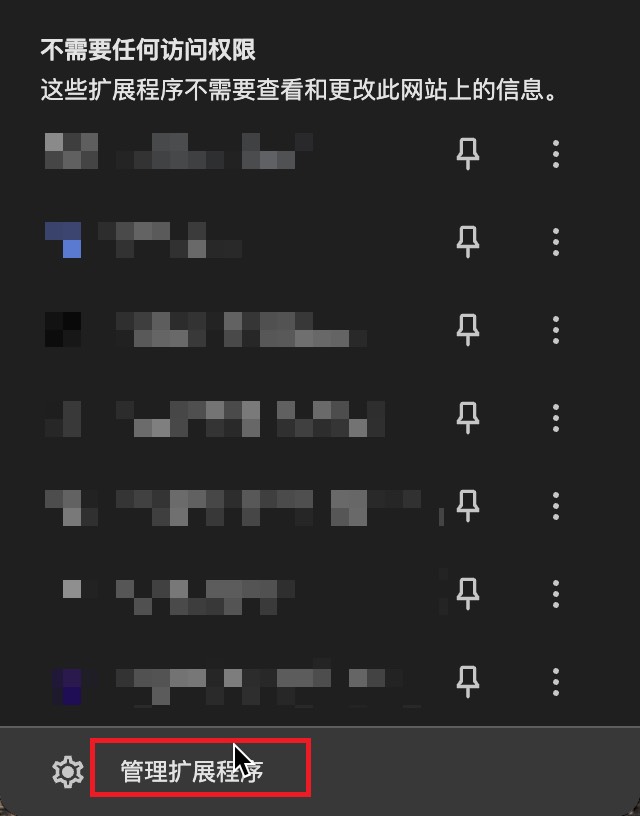Open 管理扩展程序 settings
The image size is (640, 816).
click(x=192, y=770)
